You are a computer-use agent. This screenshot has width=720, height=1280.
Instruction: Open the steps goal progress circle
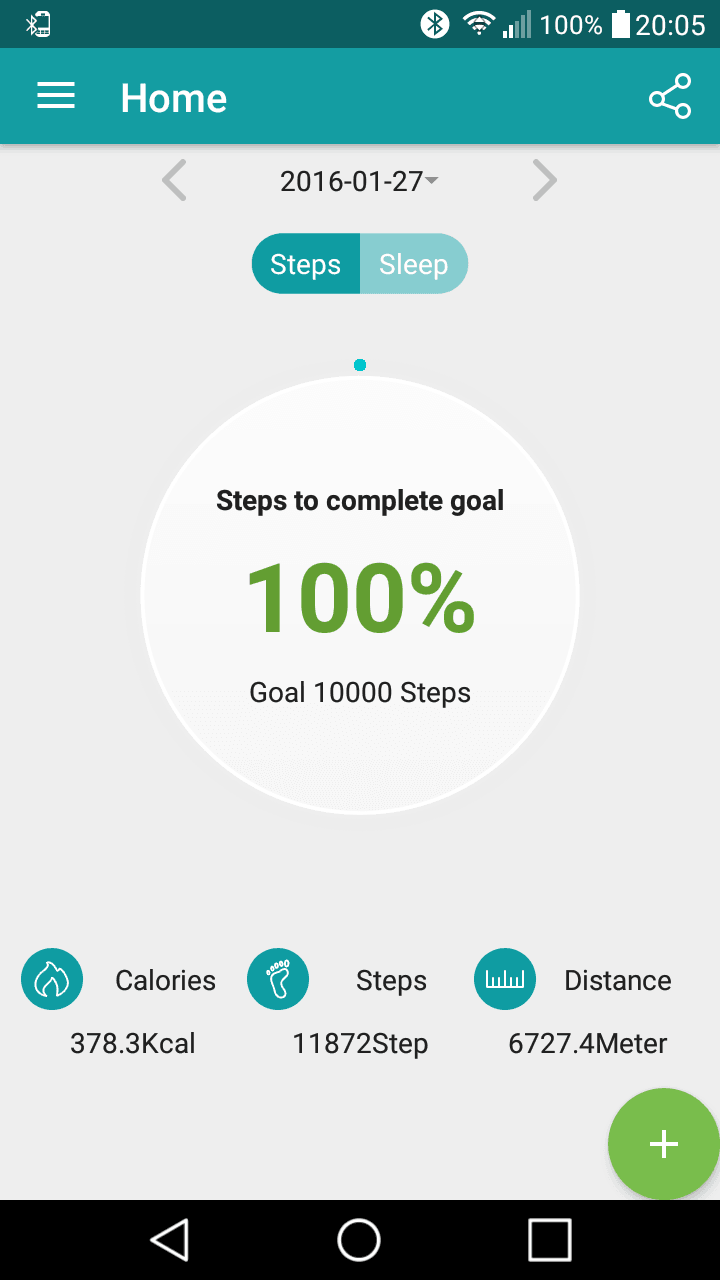pos(360,595)
